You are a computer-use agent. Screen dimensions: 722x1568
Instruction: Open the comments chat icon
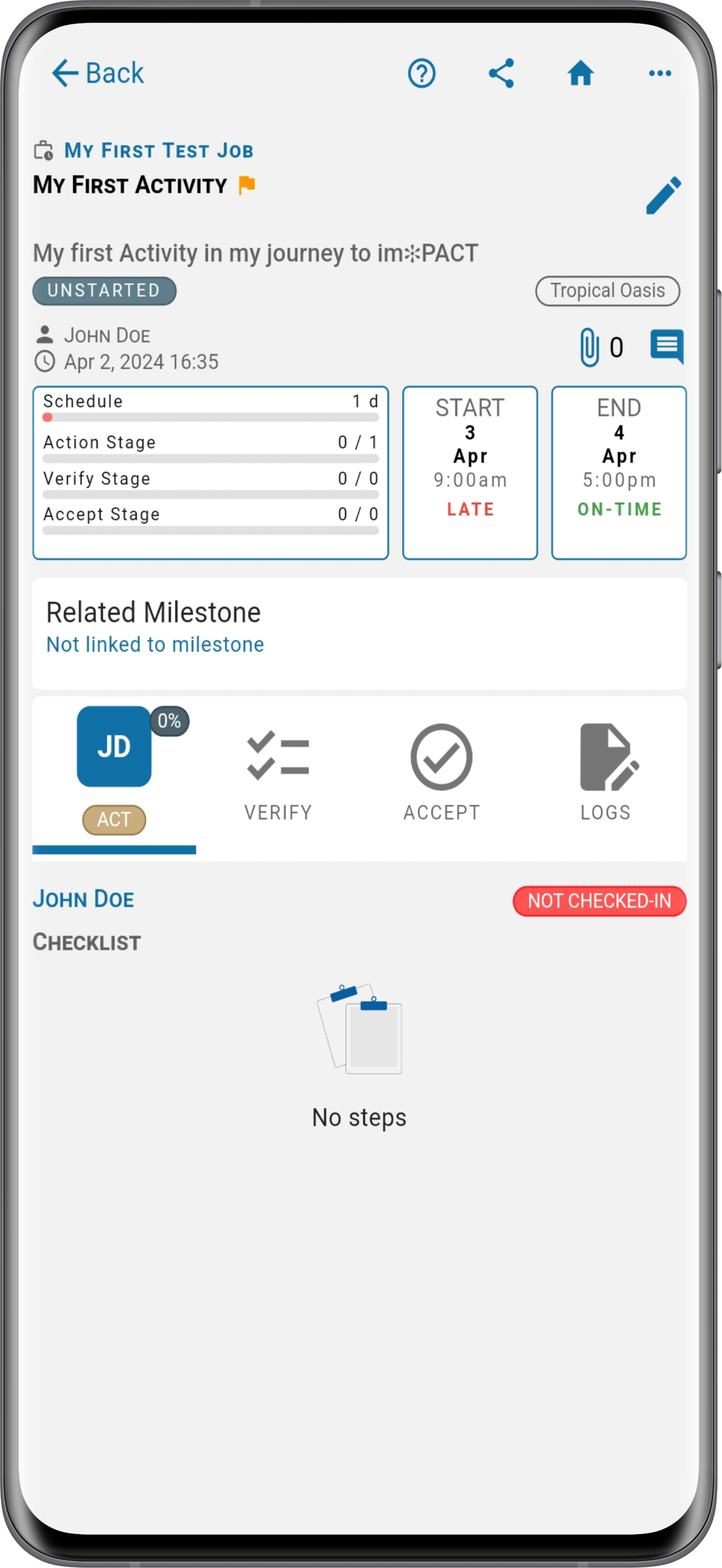pyautogui.click(x=667, y=347)
